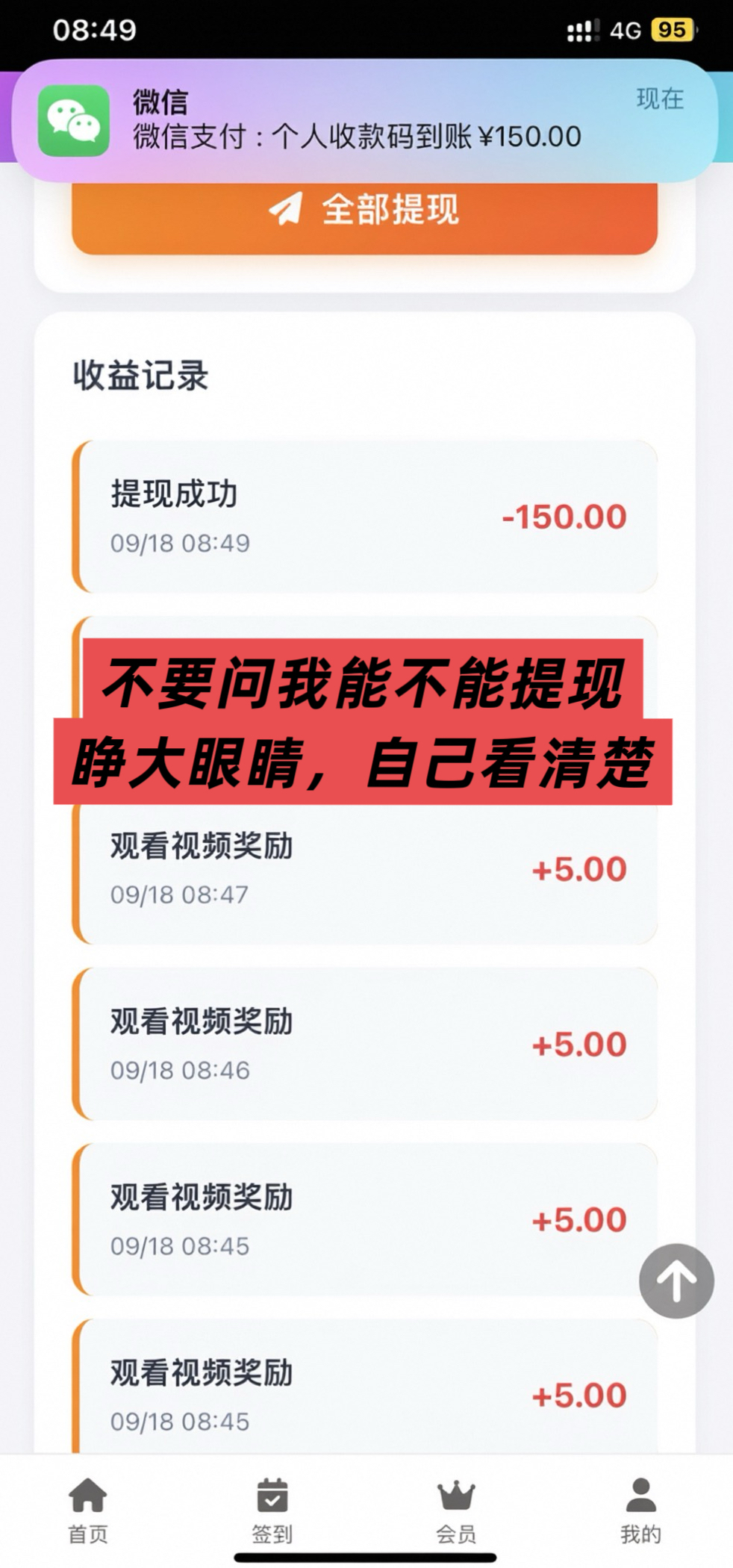733x1568 pixels.
Task: Go to the 会员 membership tab
Action: (456, 1511)
